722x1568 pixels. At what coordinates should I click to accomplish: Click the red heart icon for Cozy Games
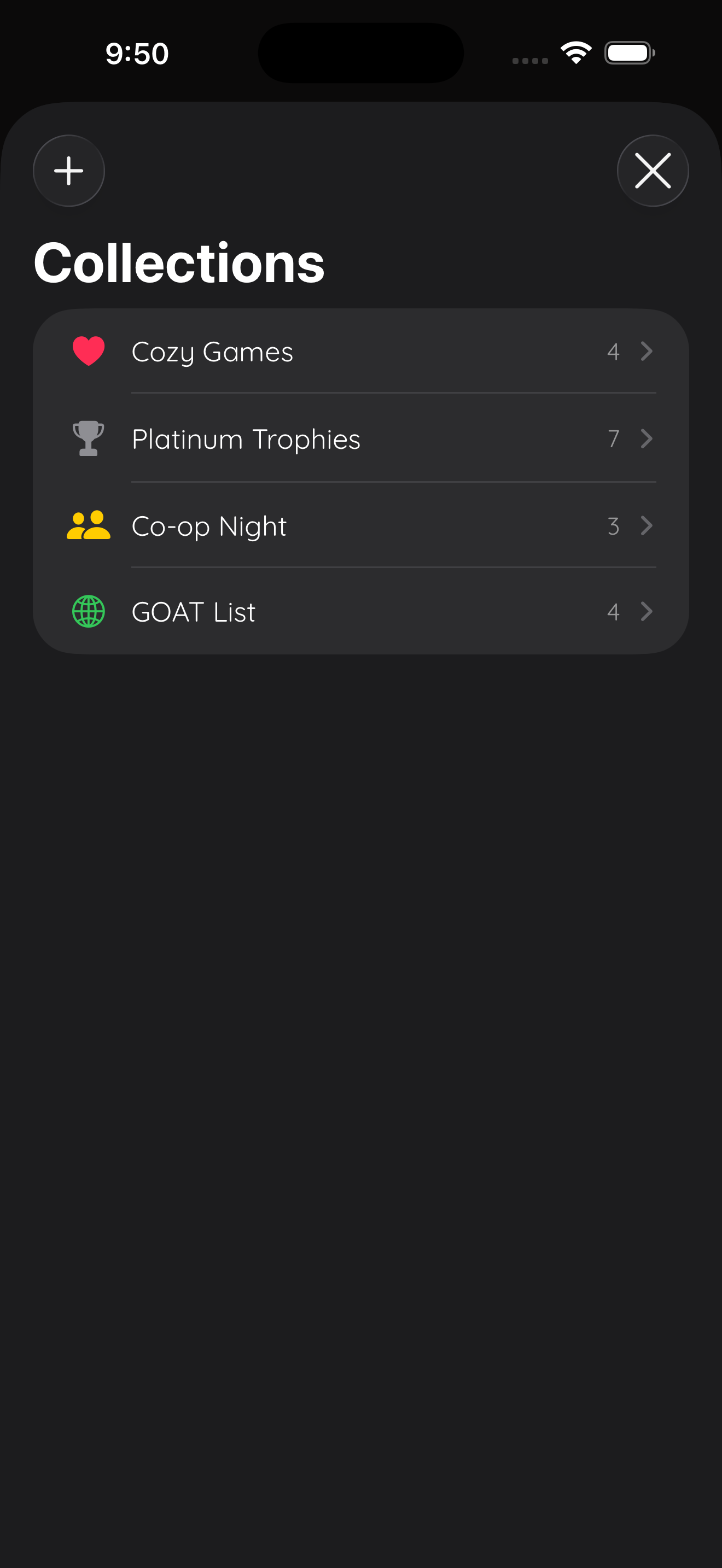(x=88, y=351)
